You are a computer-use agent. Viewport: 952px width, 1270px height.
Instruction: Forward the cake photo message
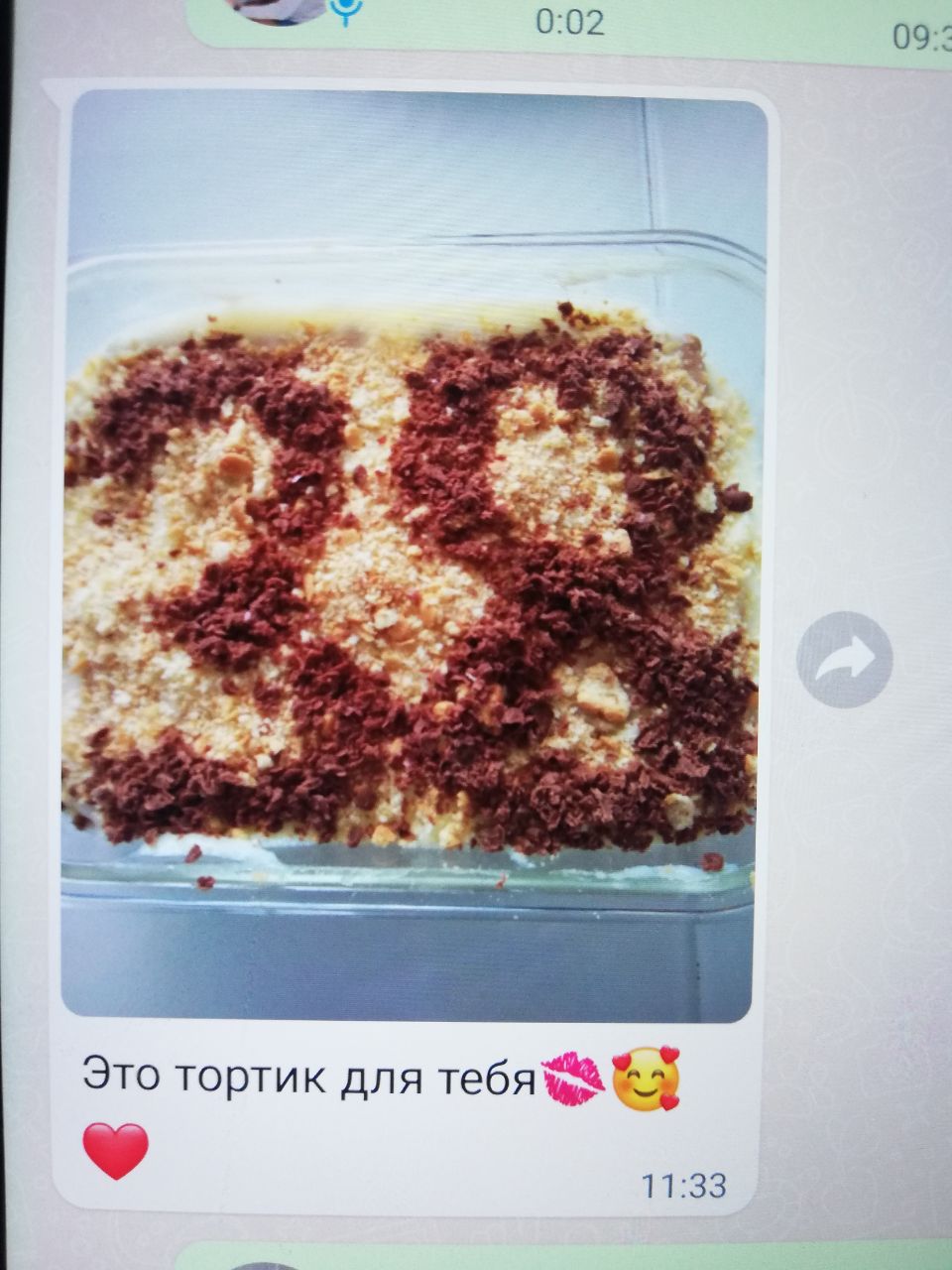pos(845,659)
